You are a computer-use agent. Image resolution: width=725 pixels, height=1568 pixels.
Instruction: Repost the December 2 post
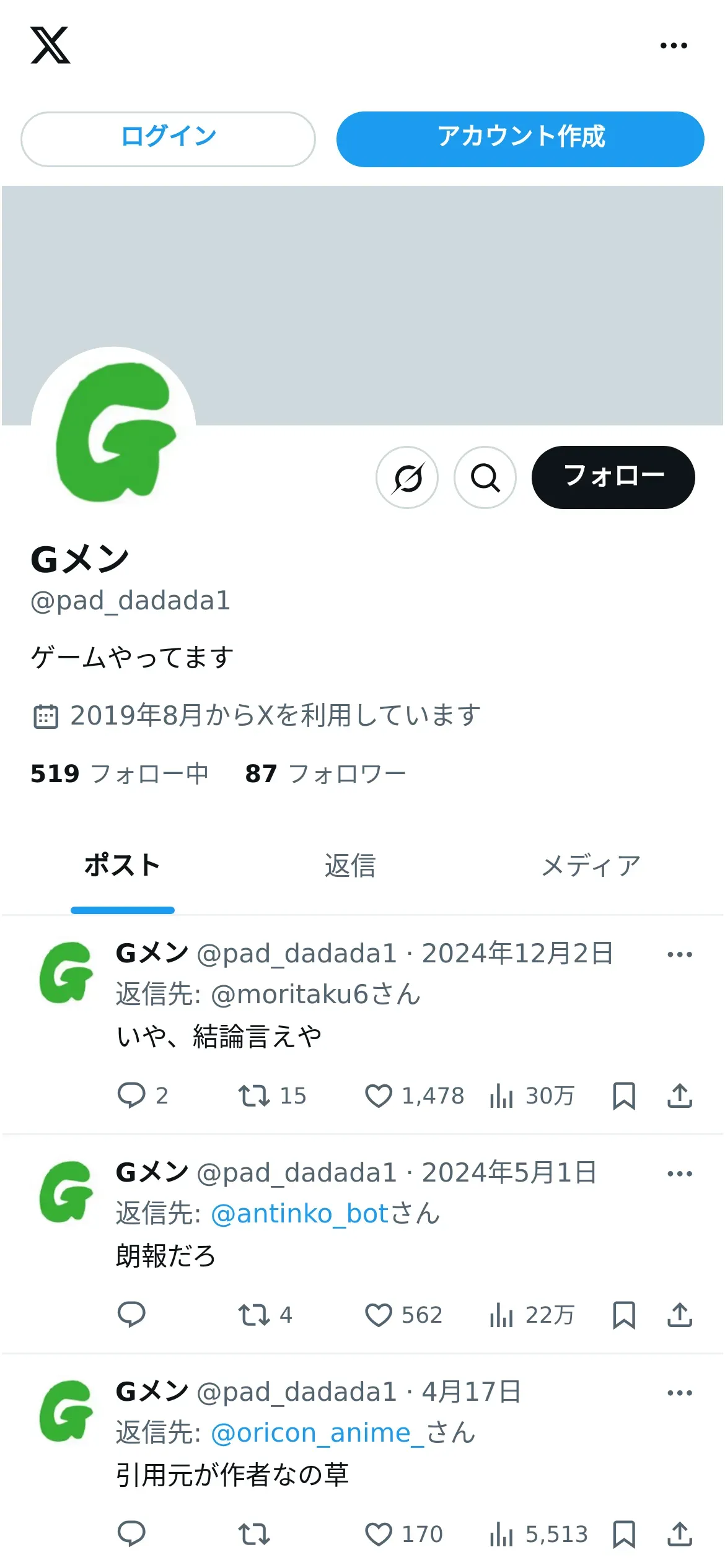click(x=254, y=1095)
